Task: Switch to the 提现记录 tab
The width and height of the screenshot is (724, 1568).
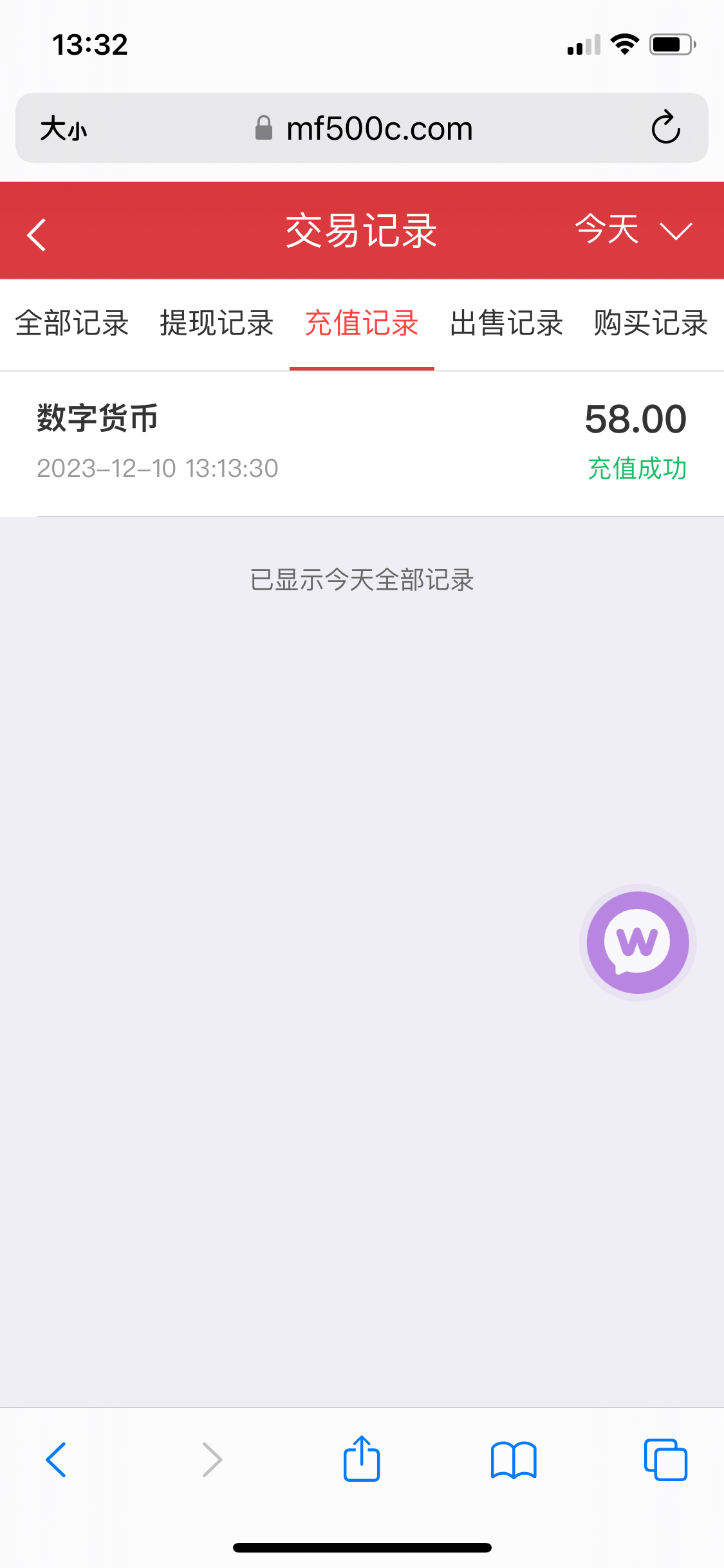Action: click(x=218, y=324)
